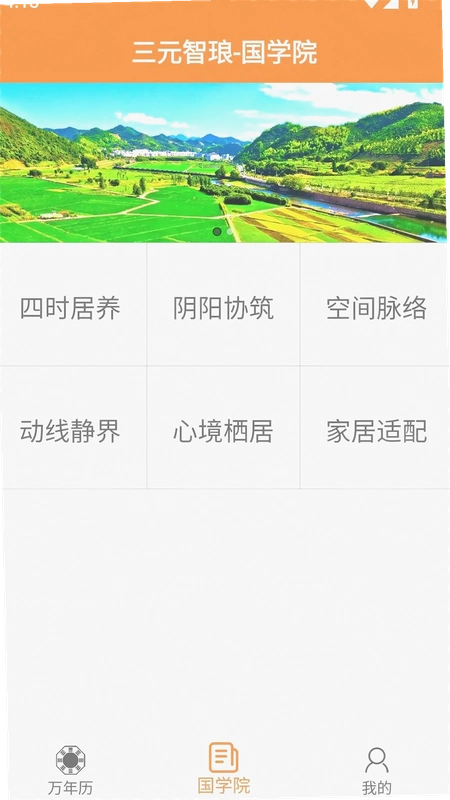The width and height of the screenshot is (450, 800).
Task: Select the 国学院 tab
Action: tap(223, 769)
